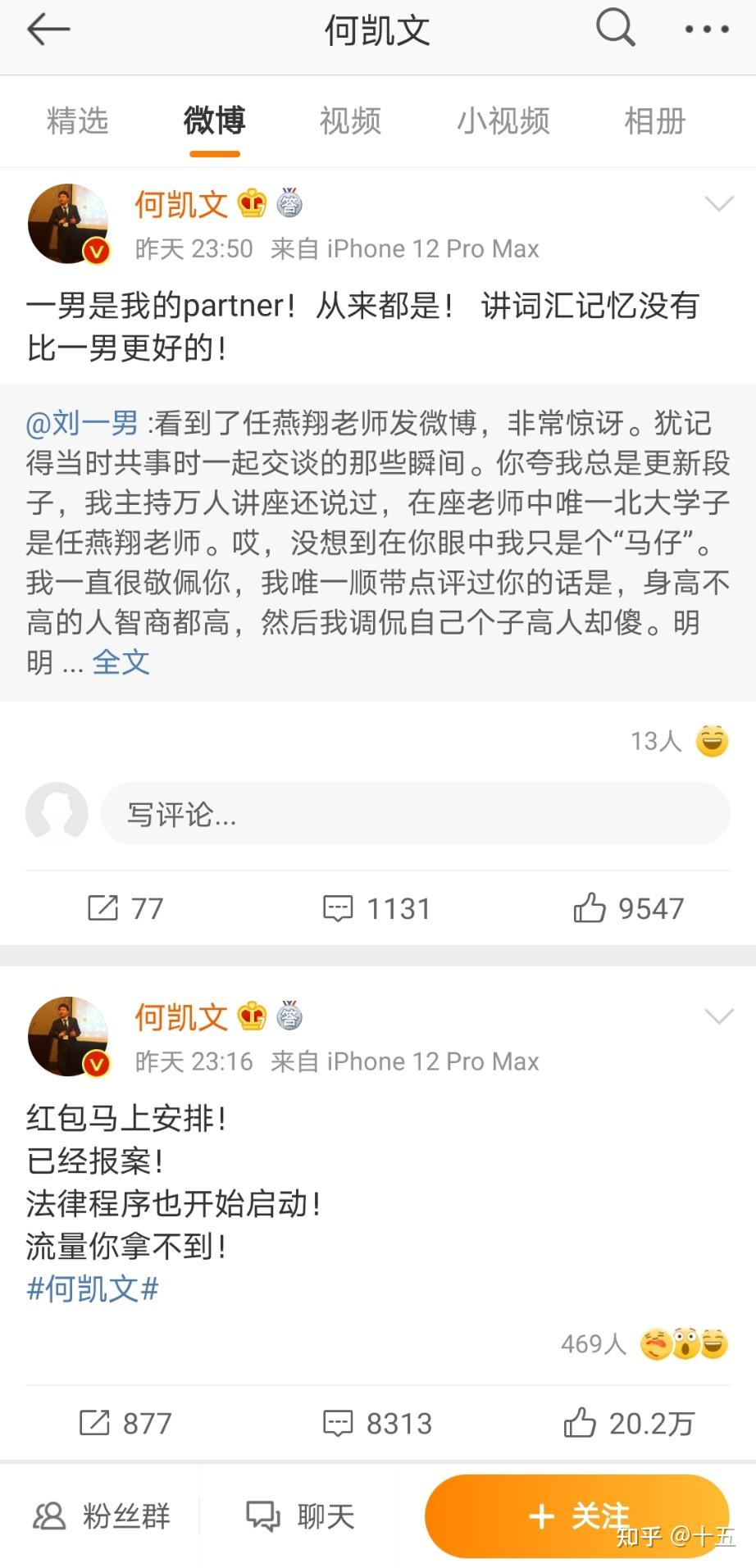The image size is (756, 1568).
Task: View the 8313 comments on the second post
Action: coord(377,1424)
